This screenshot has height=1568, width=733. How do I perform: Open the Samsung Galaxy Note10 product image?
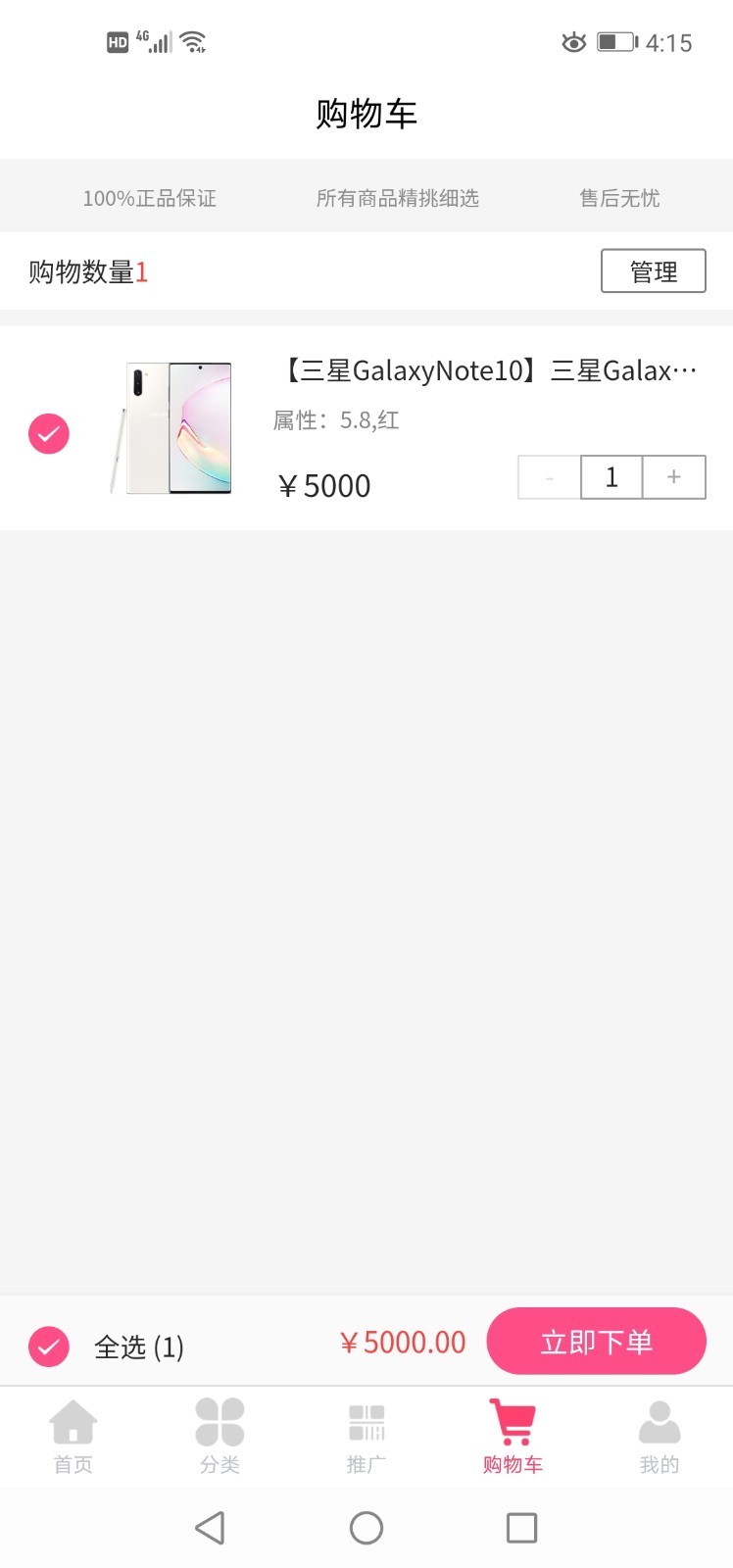click(x=172, y=428)
